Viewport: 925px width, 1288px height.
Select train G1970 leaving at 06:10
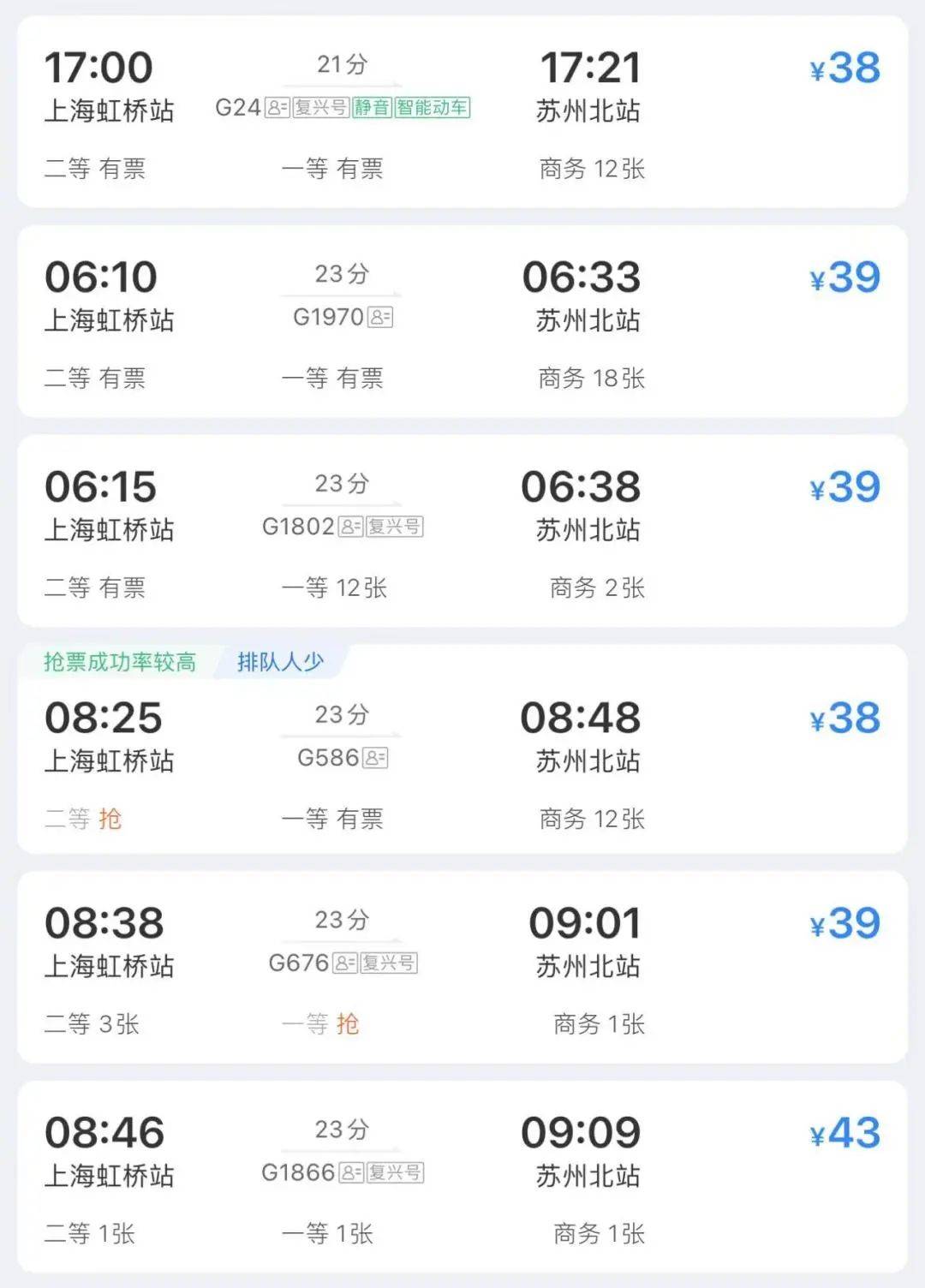pos(462,321)
